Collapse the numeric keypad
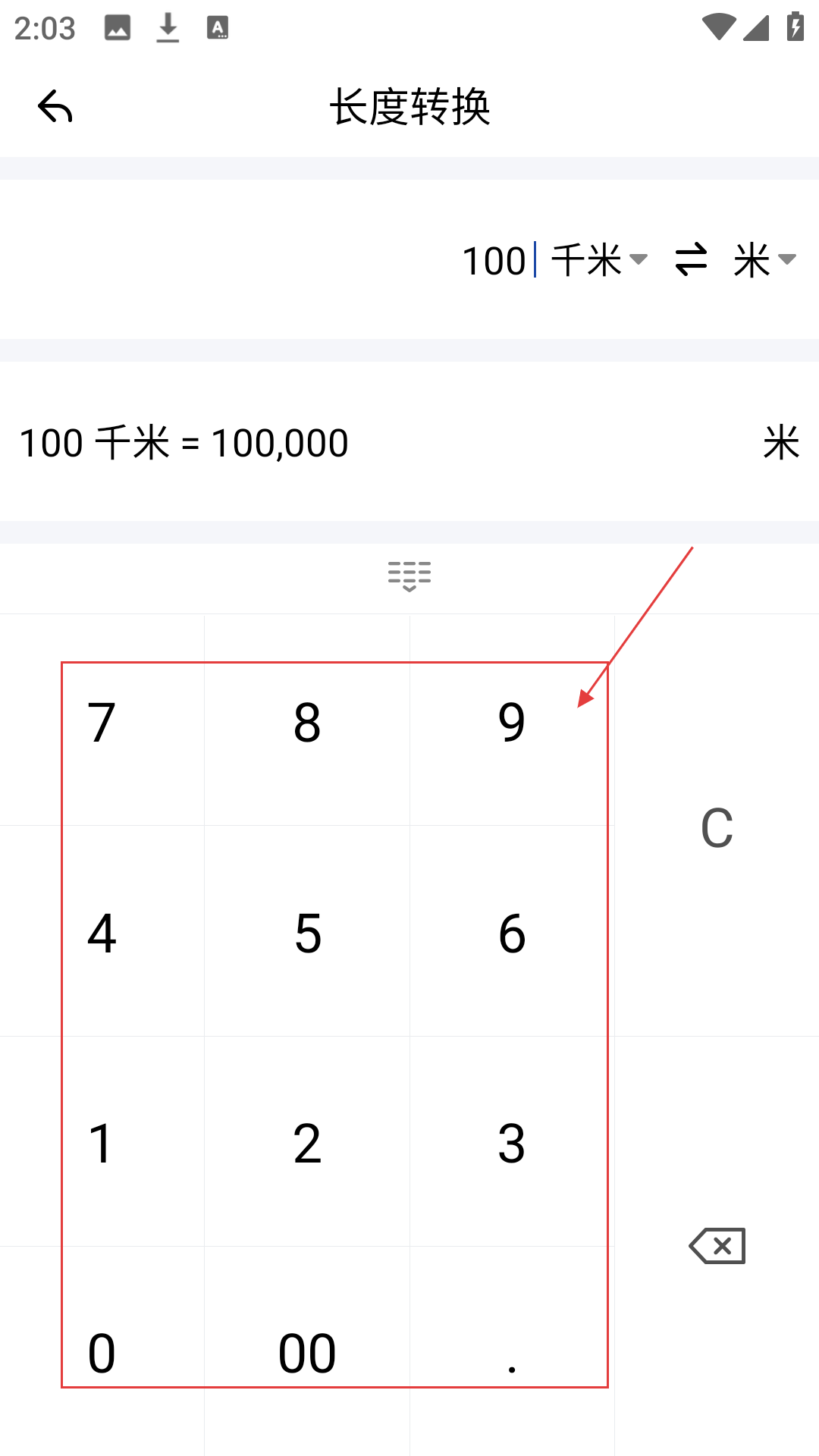Viewport: 819px width, 1456px height. (x=409, y=576)
